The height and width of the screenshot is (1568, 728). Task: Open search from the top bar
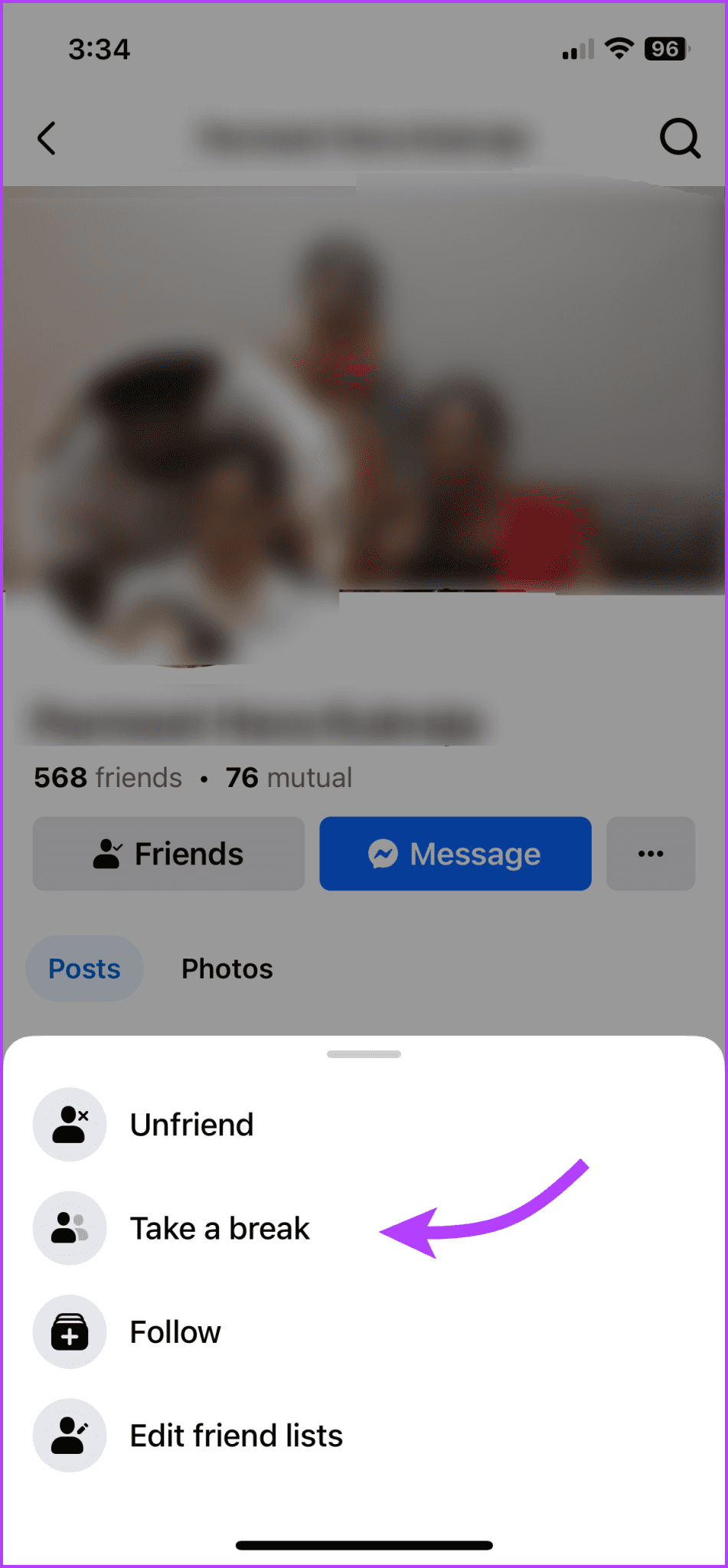pyautogui.click(x=680, y=139)
